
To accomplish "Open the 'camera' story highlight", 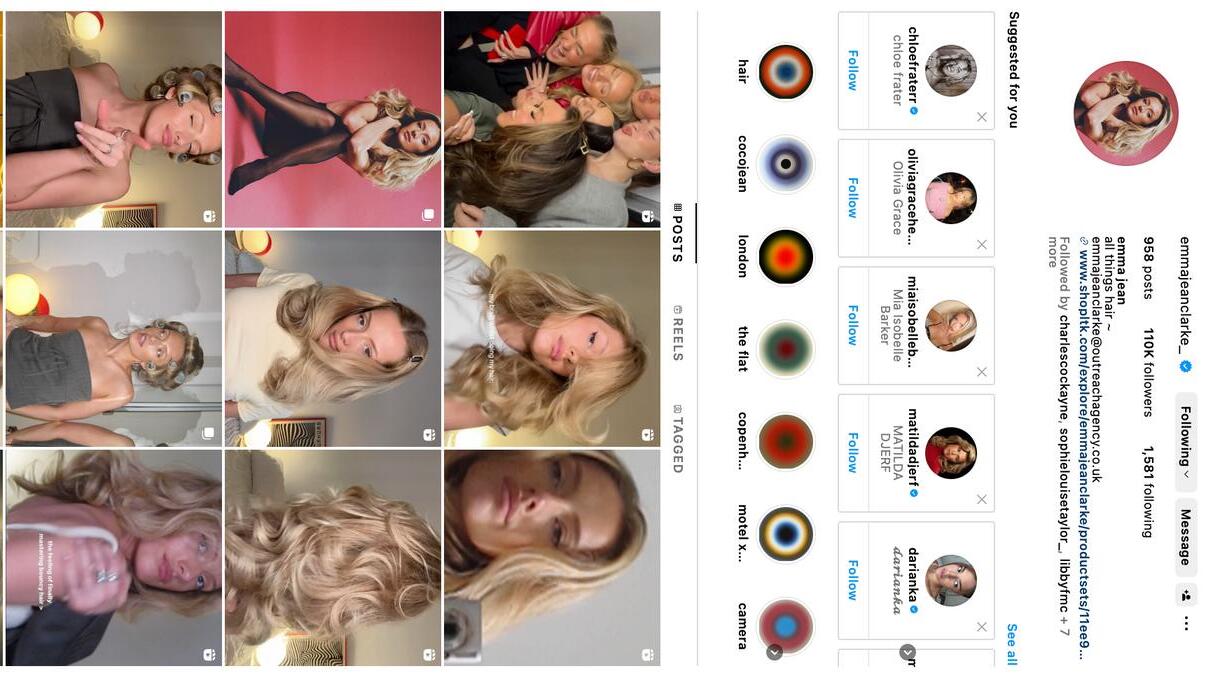I will 786,627.
